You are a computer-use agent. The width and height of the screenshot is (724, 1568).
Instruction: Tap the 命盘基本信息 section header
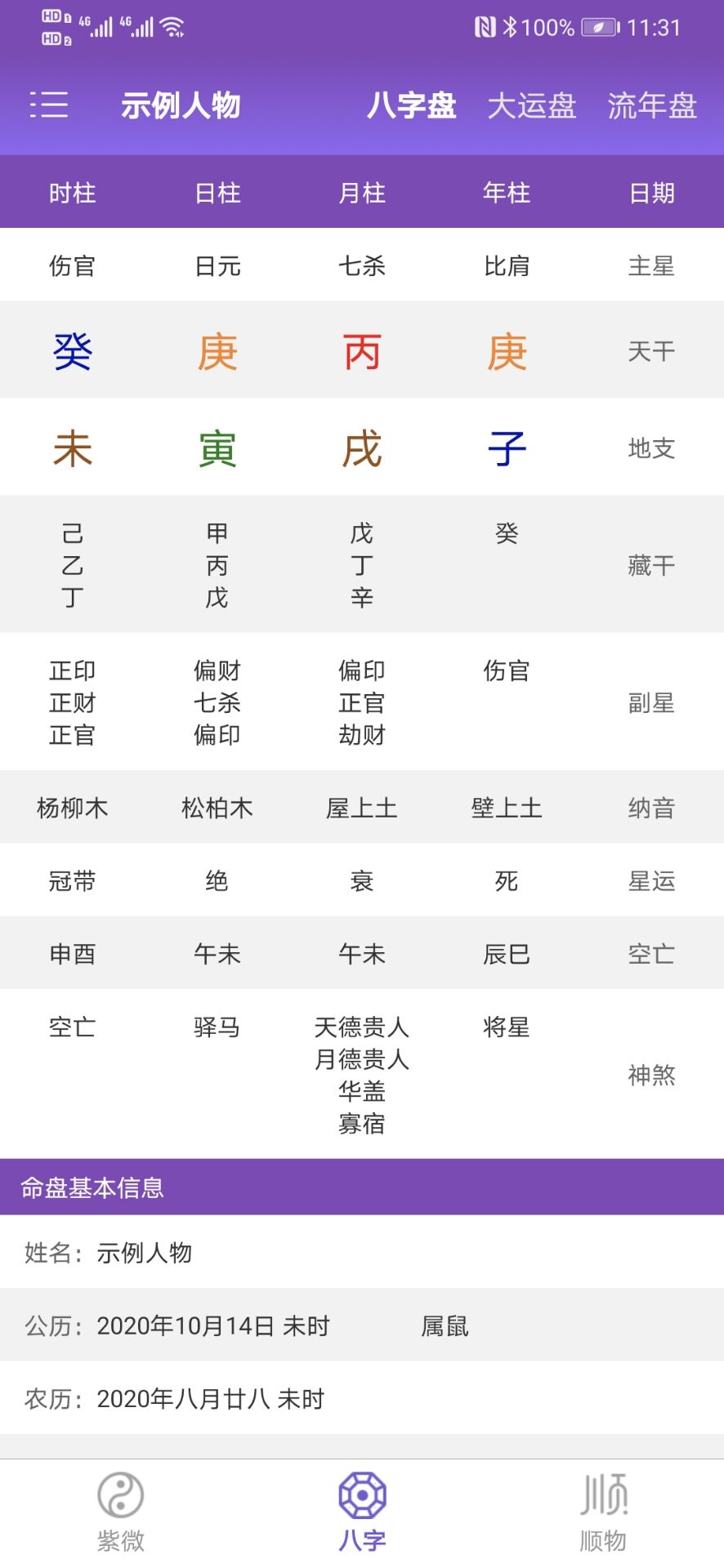pyautogui.click(x=92, y=1189)
